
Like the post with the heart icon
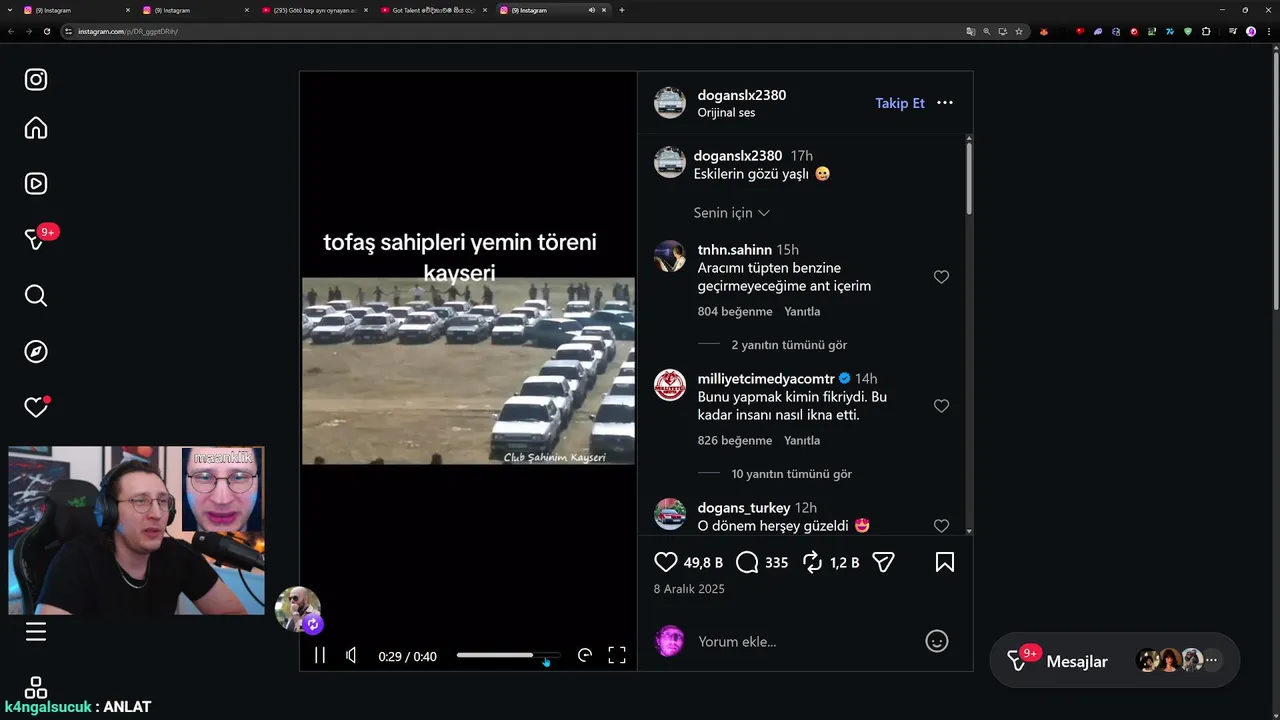point(665,562)
